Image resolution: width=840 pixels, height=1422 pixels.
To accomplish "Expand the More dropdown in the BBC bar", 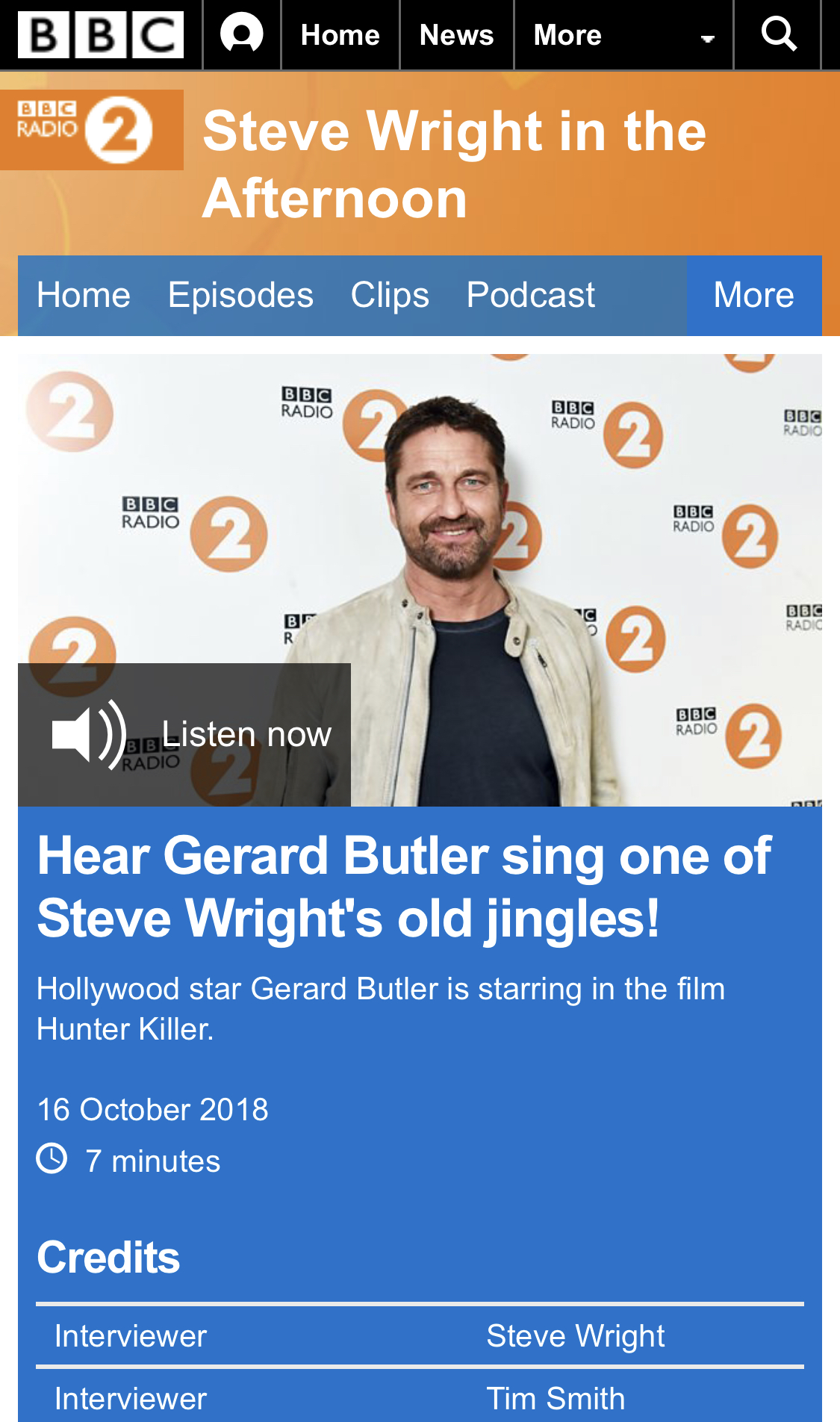I will (x=623, y=35).
